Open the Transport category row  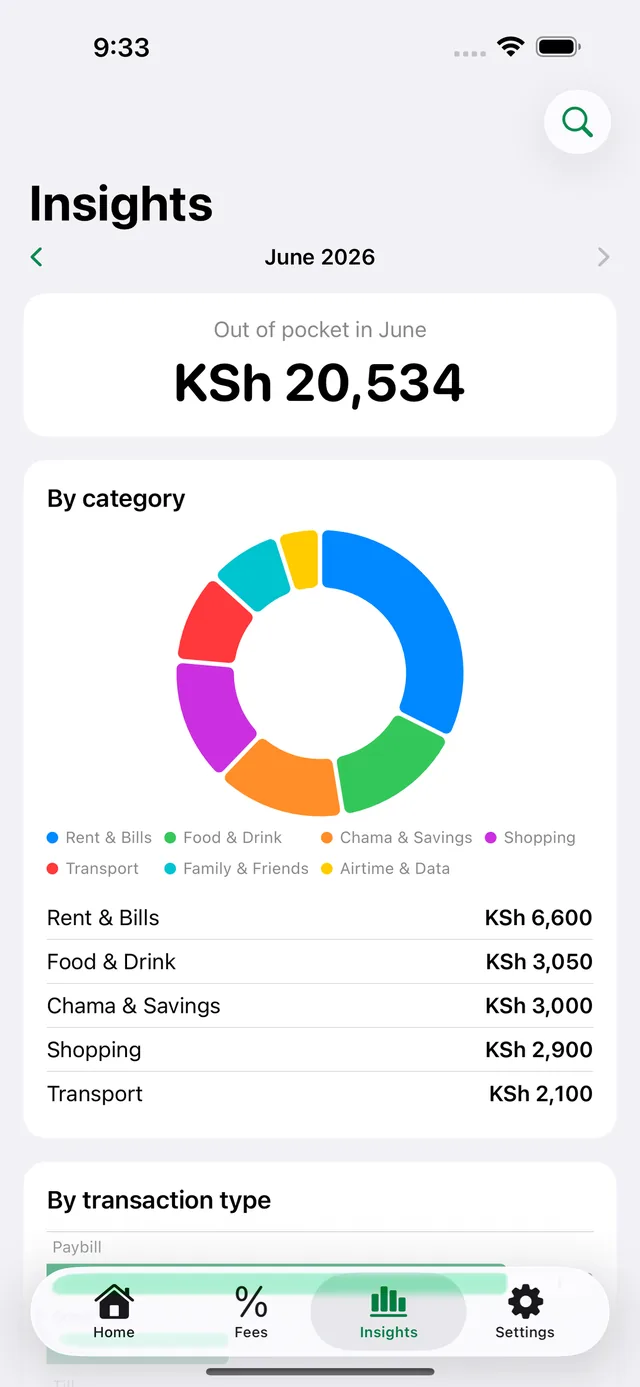pos(320,1094)
